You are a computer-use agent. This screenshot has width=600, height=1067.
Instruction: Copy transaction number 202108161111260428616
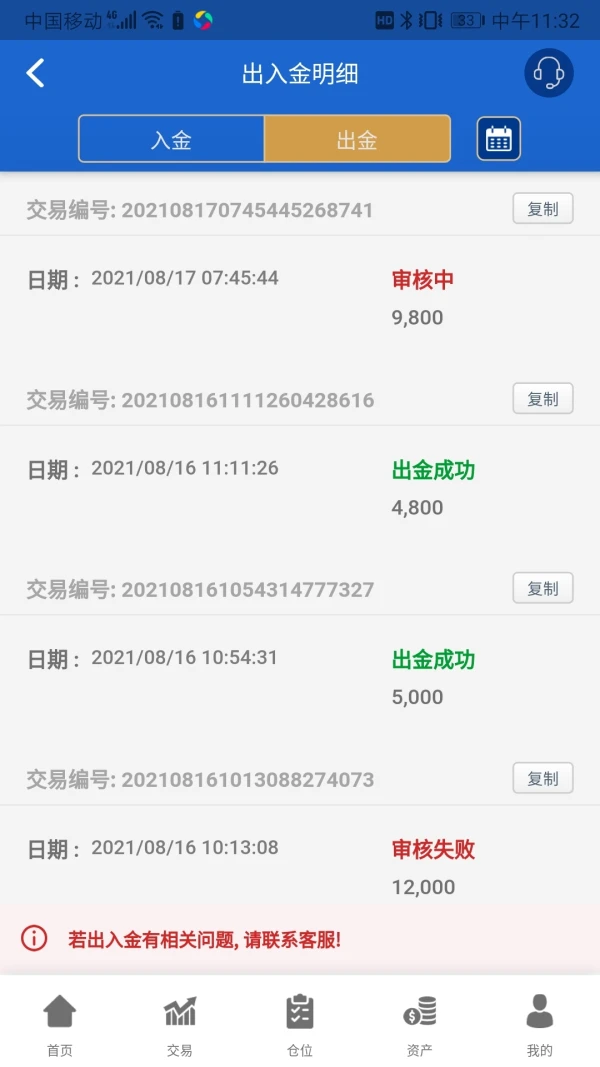click(543, 398)
